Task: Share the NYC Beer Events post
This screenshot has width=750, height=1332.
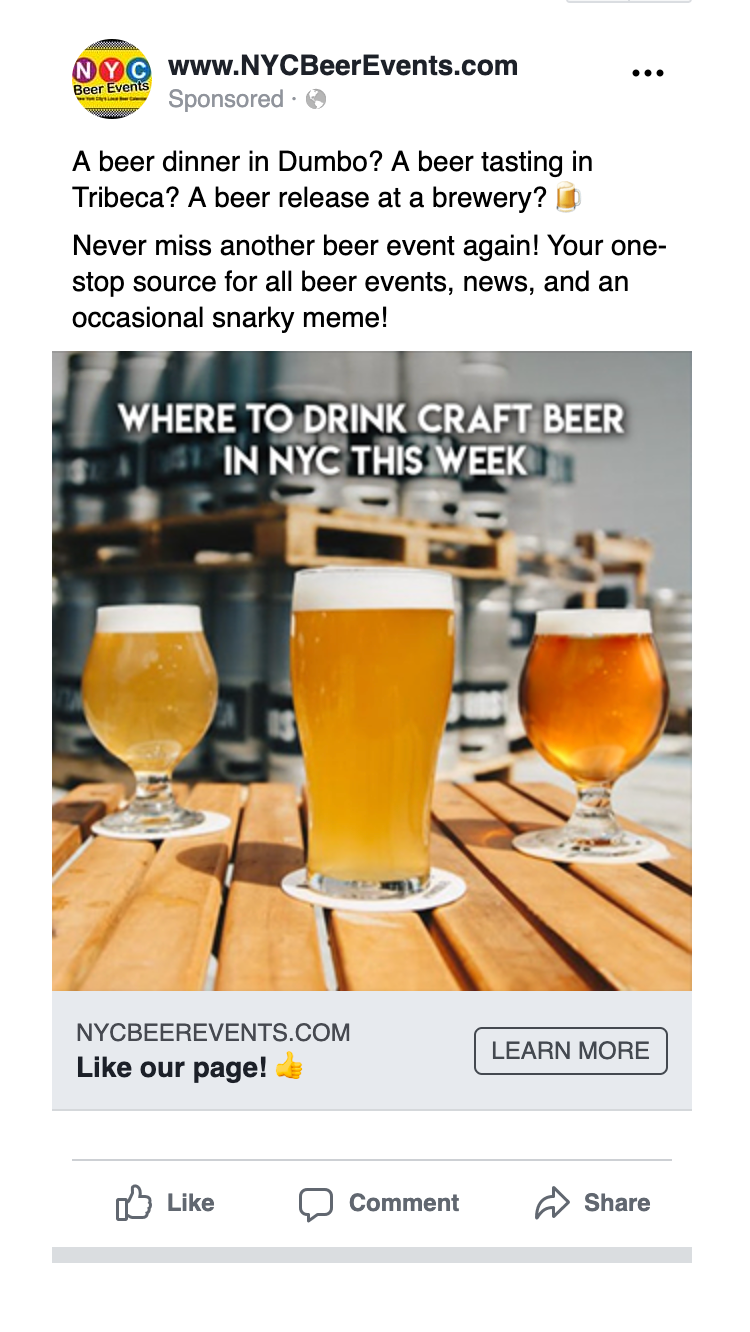Action: [x=593, y=1203]
